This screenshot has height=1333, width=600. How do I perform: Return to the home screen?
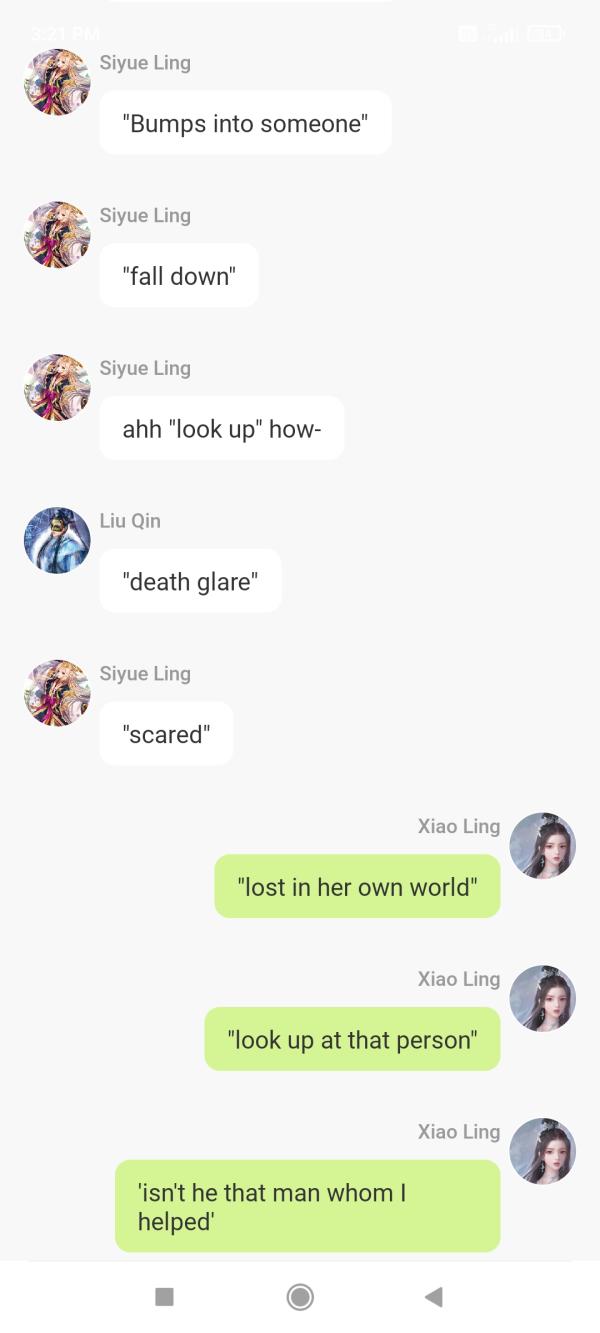(x=300, y=1297)
